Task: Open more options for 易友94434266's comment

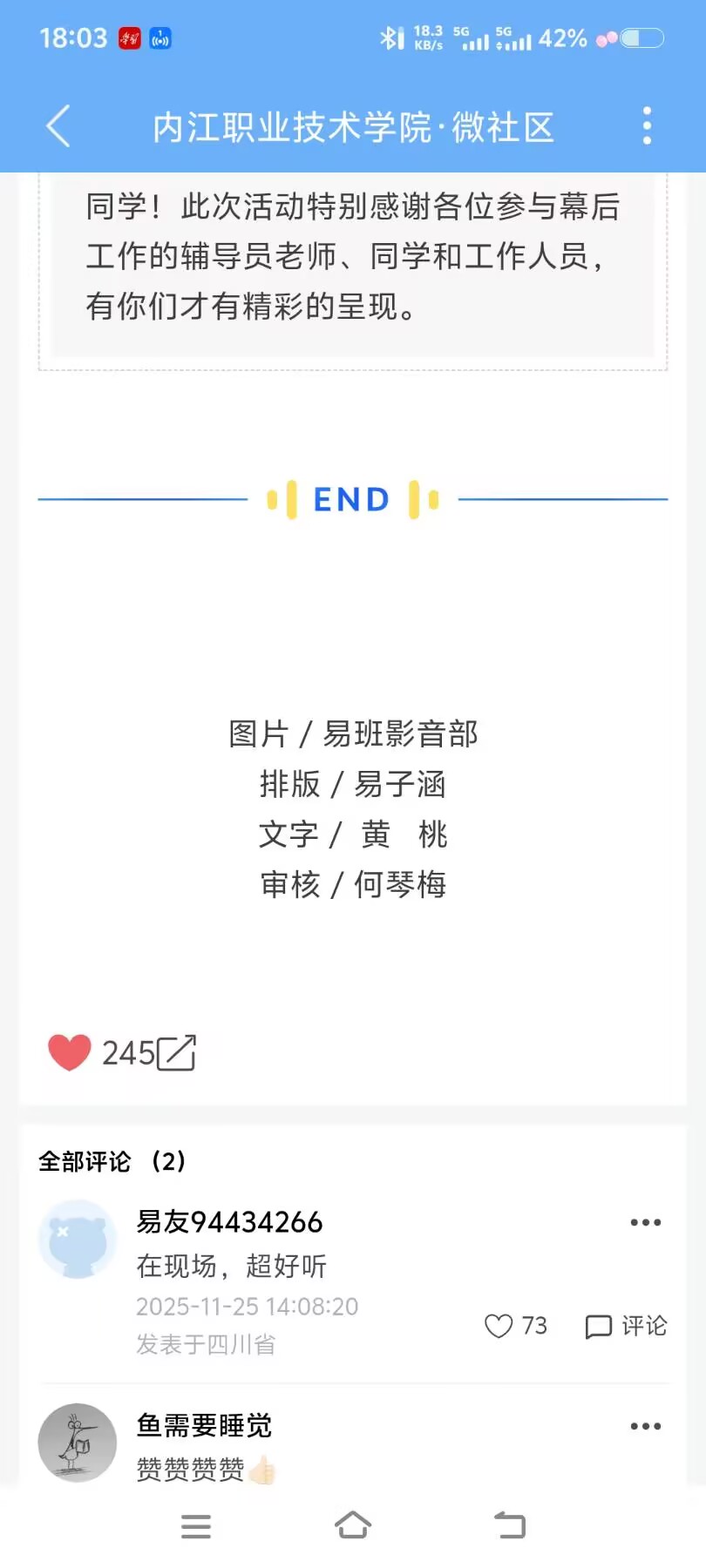Action: pos(645,1223)
